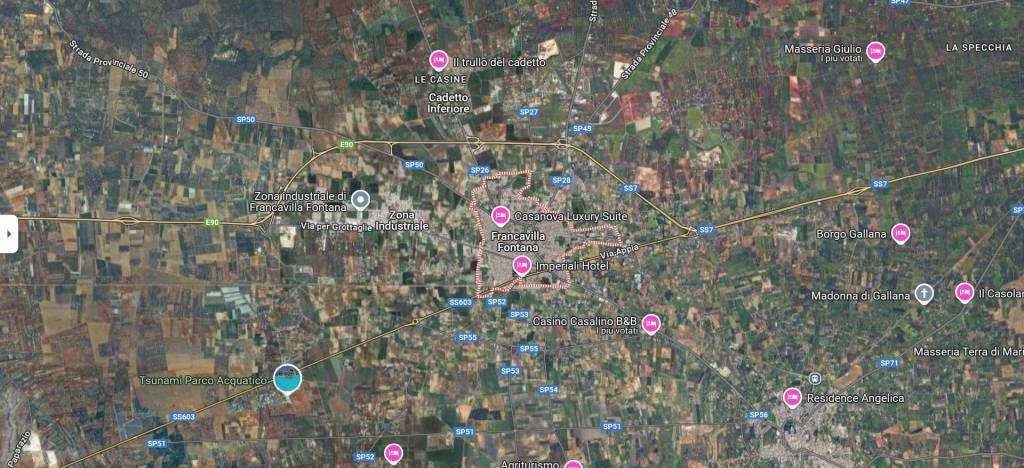Open Zona industriale di Francavilla Fontana marker
The width and height of the screenshot is (1024, 468).
[x=361, y=201]
